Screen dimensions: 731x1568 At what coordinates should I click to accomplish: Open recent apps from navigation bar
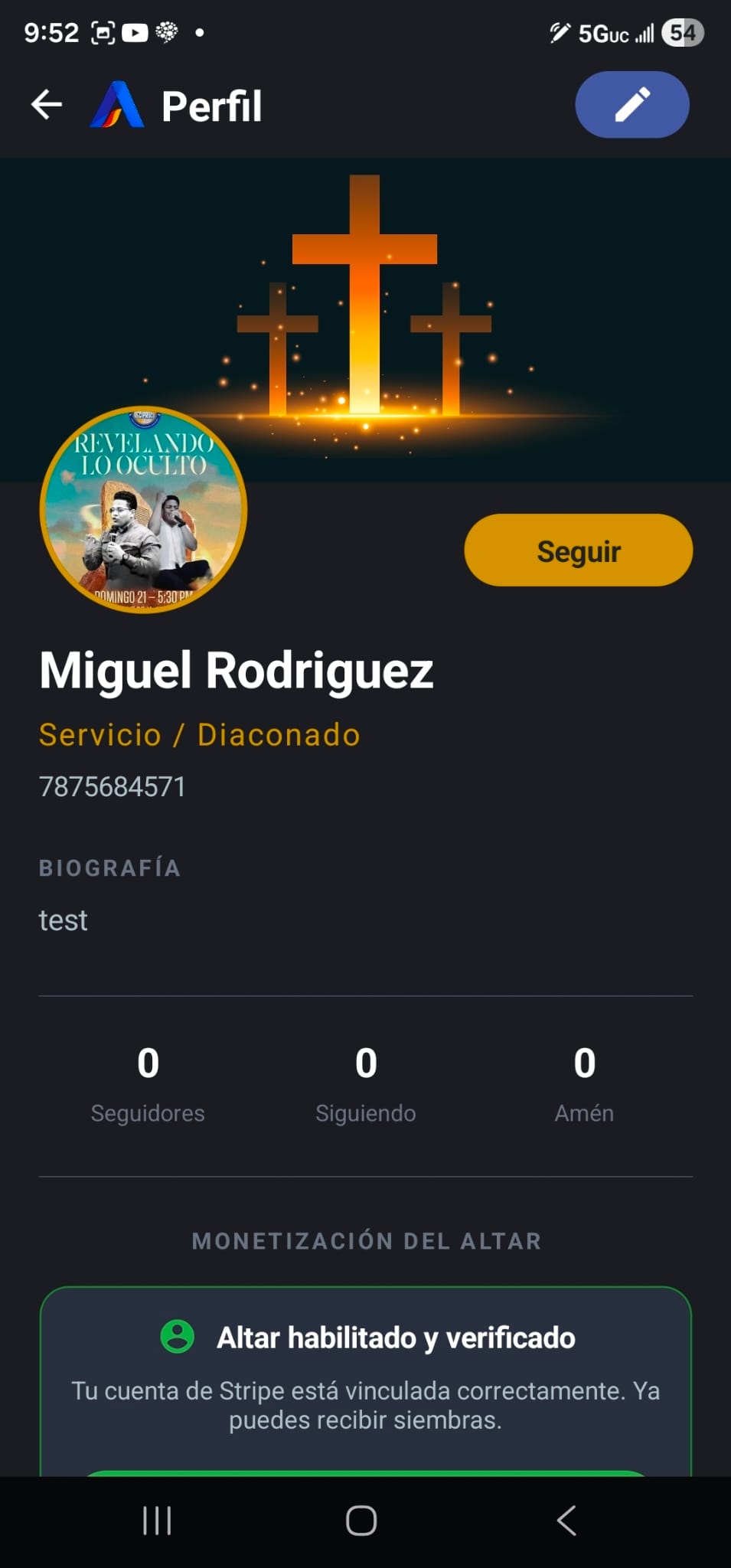click(157, 1521)
